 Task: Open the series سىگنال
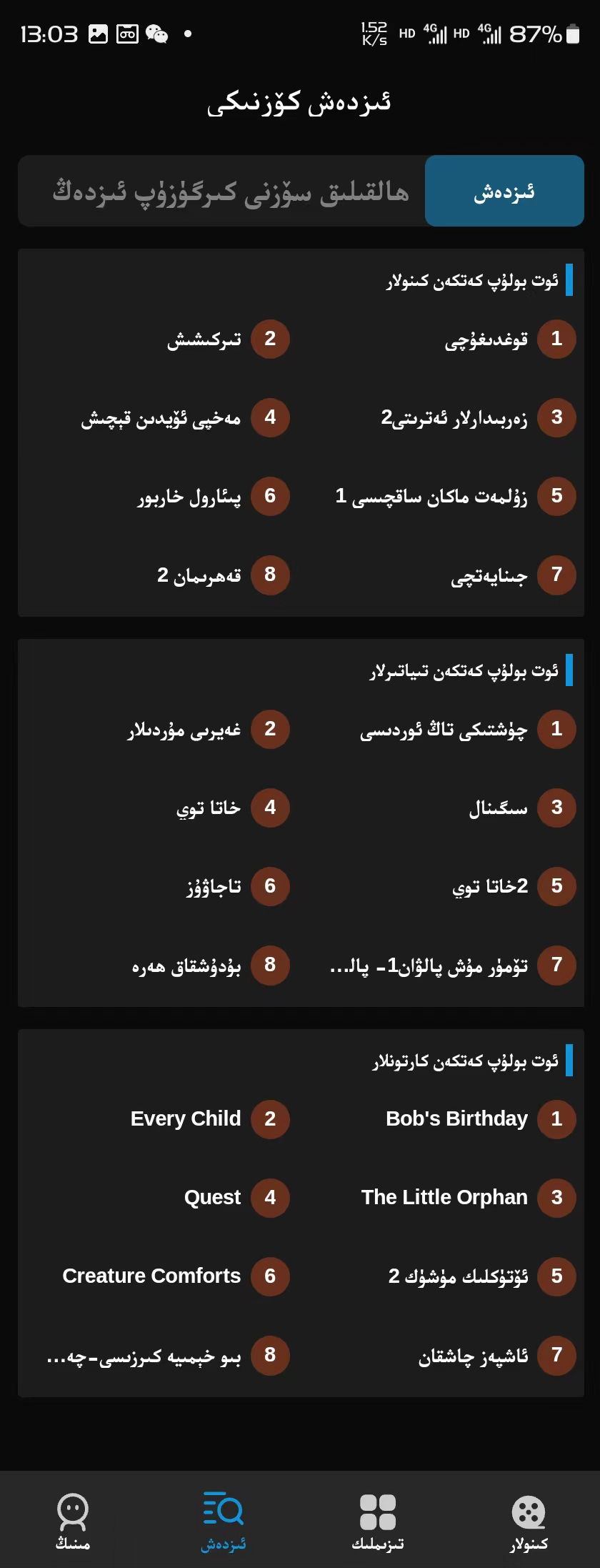click(498, 808)
